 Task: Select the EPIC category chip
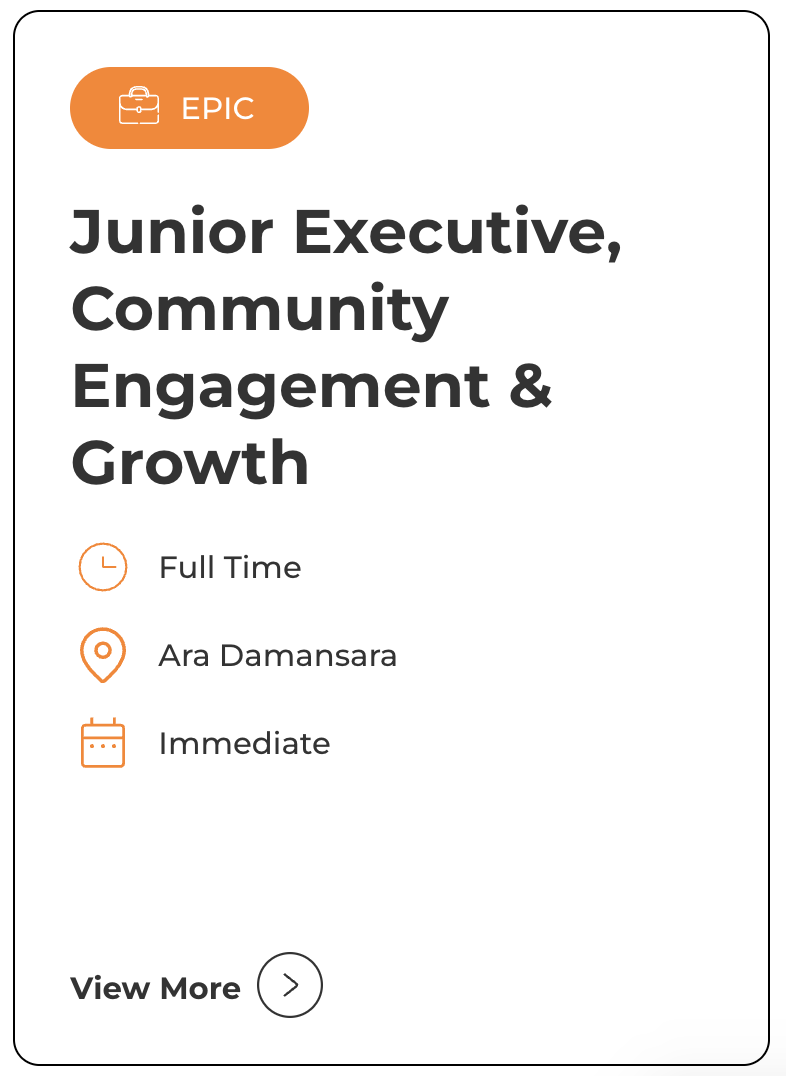pyautogui.click(x=189, y=108)
